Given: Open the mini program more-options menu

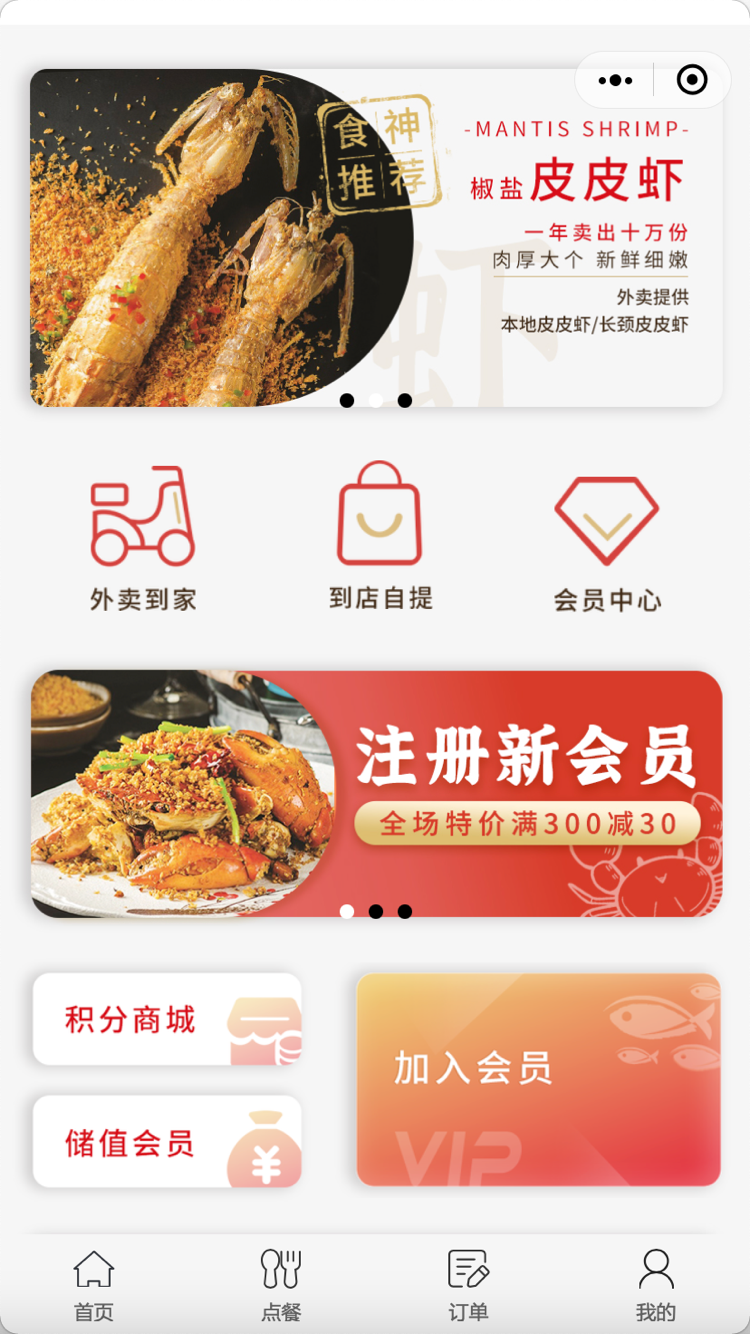Looking at the screenshot, I should (615, 80).
